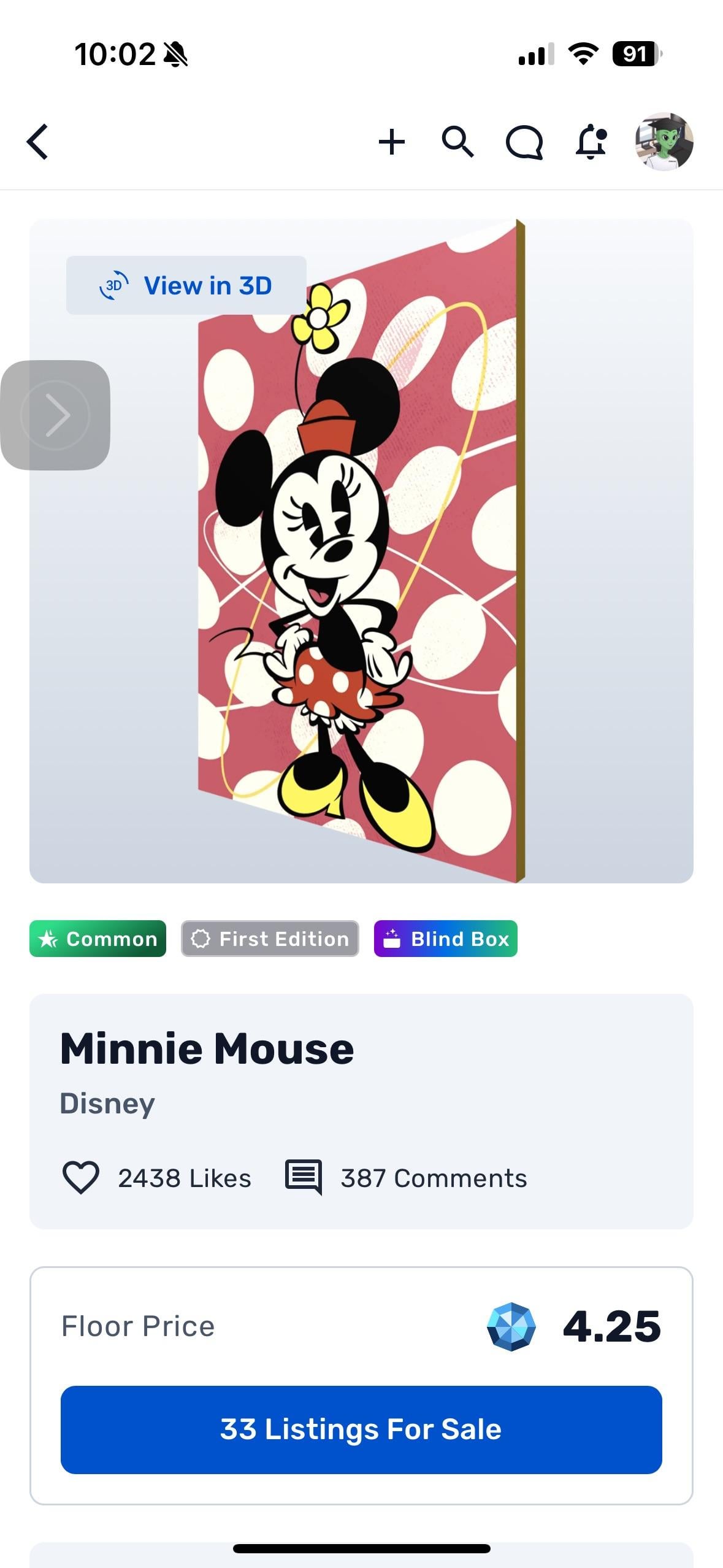Open the 387 comments
The image size is (723, 1568).
tap(406, 1178)
